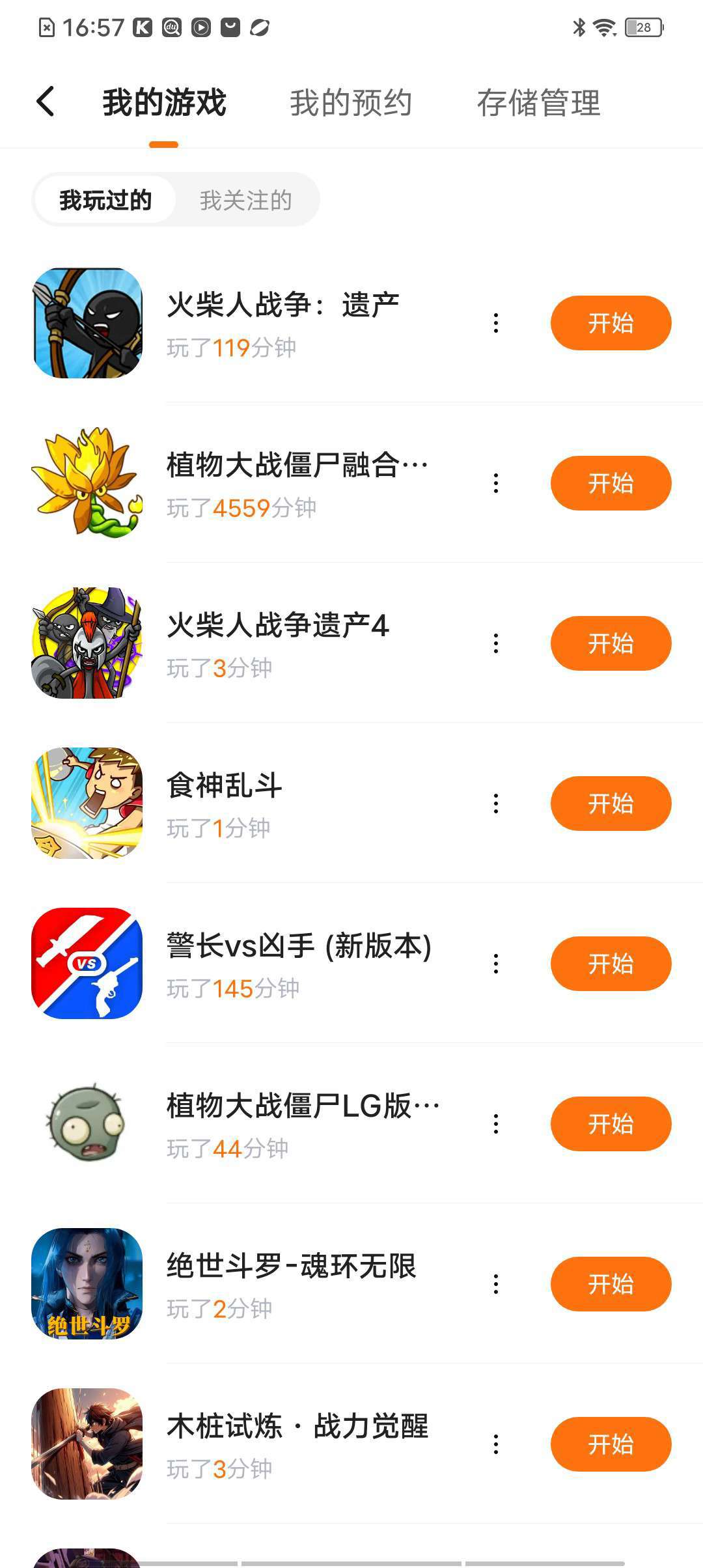Open the three-dot menu for 植物大战僵尸LG版
Image resolution: width=703 pixels, height=1568 pixels.
click(x=496, y=1124)
